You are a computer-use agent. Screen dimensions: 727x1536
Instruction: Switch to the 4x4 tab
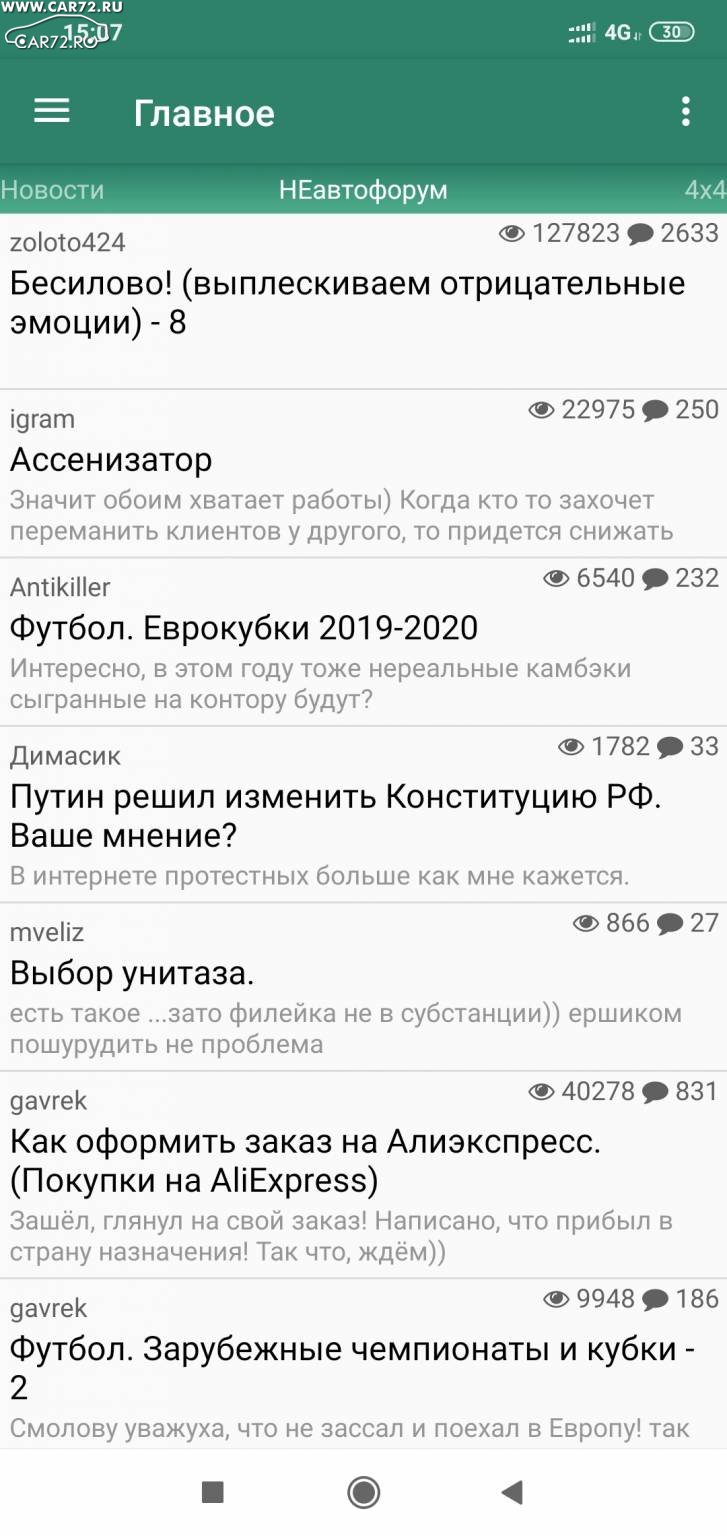tap(705, 190)
